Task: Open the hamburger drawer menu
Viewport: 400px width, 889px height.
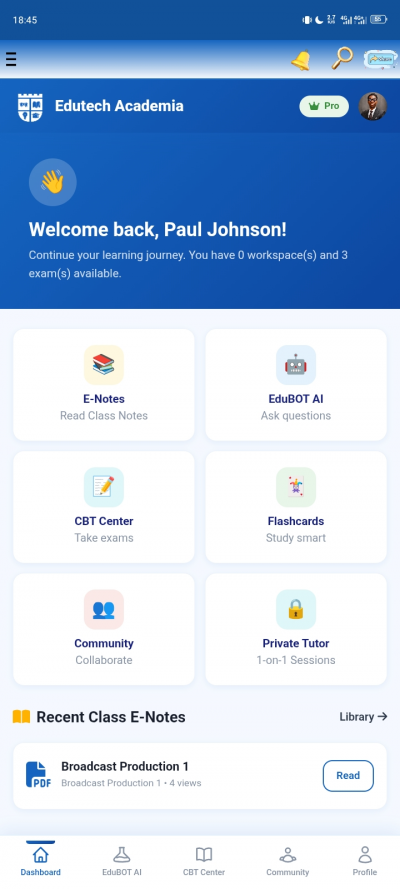Action: (11, 59)
